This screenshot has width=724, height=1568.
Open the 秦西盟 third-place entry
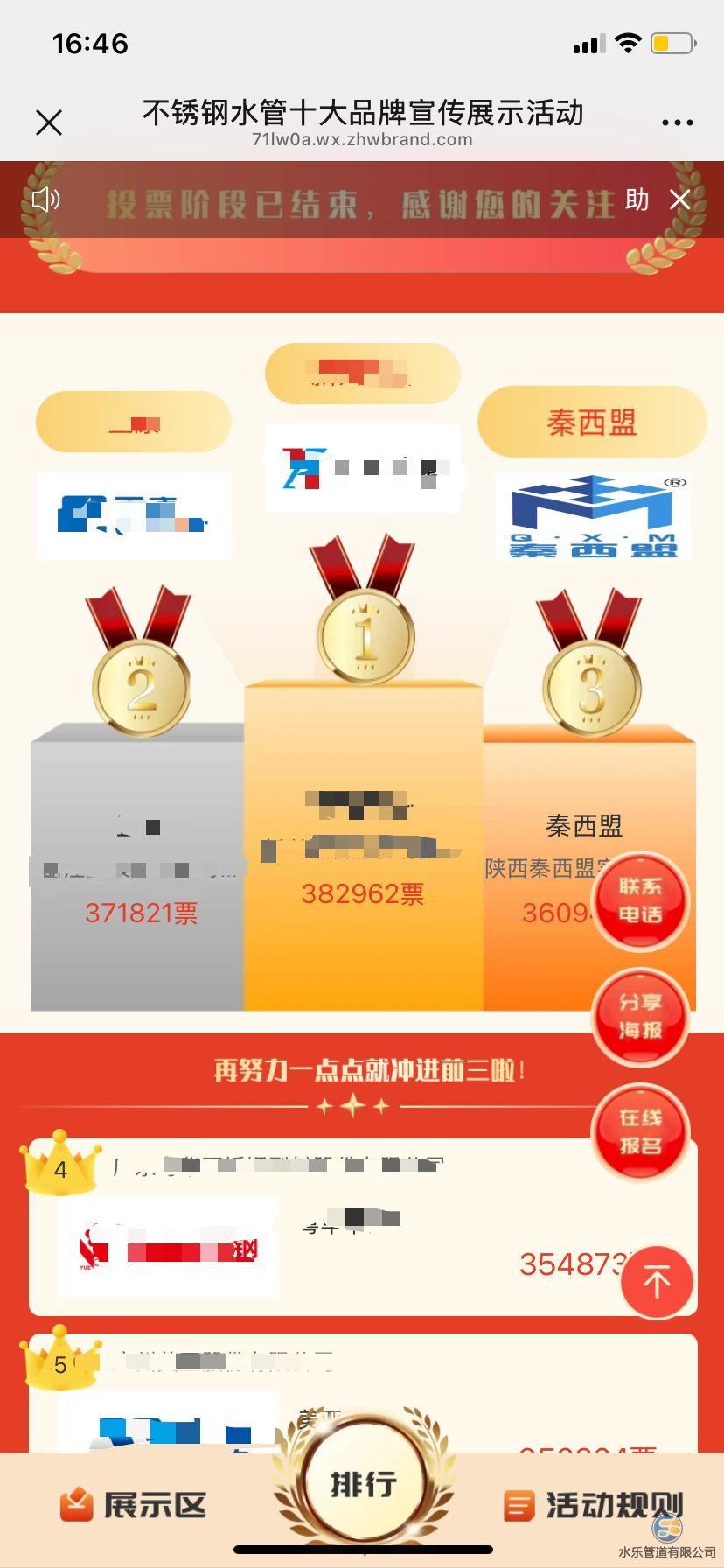tap(592, 516)
